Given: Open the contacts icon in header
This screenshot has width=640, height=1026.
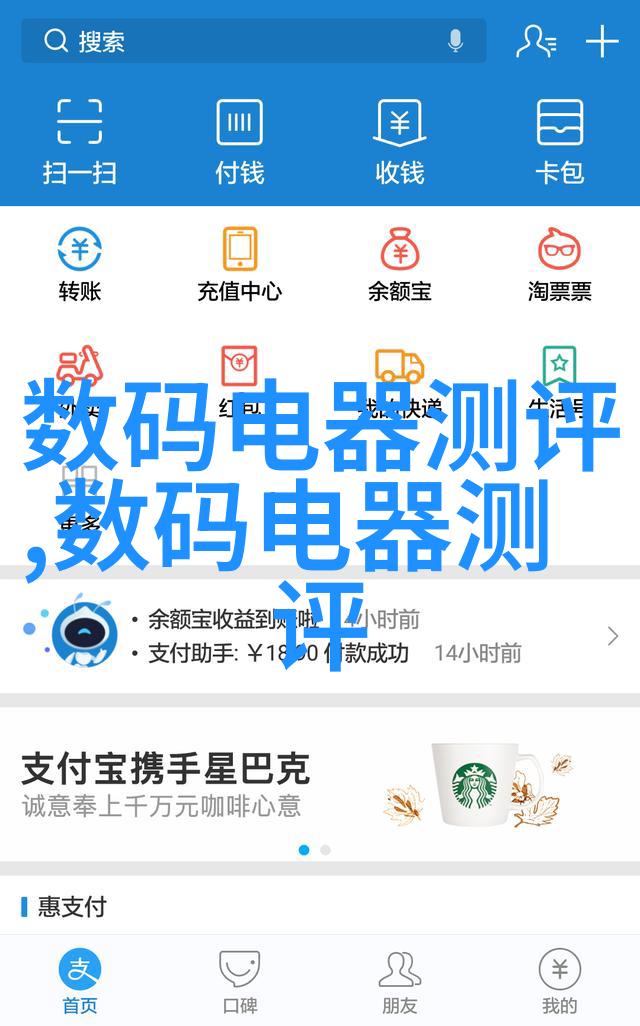Looking at the screenshot, I should [x=536, y=42].
